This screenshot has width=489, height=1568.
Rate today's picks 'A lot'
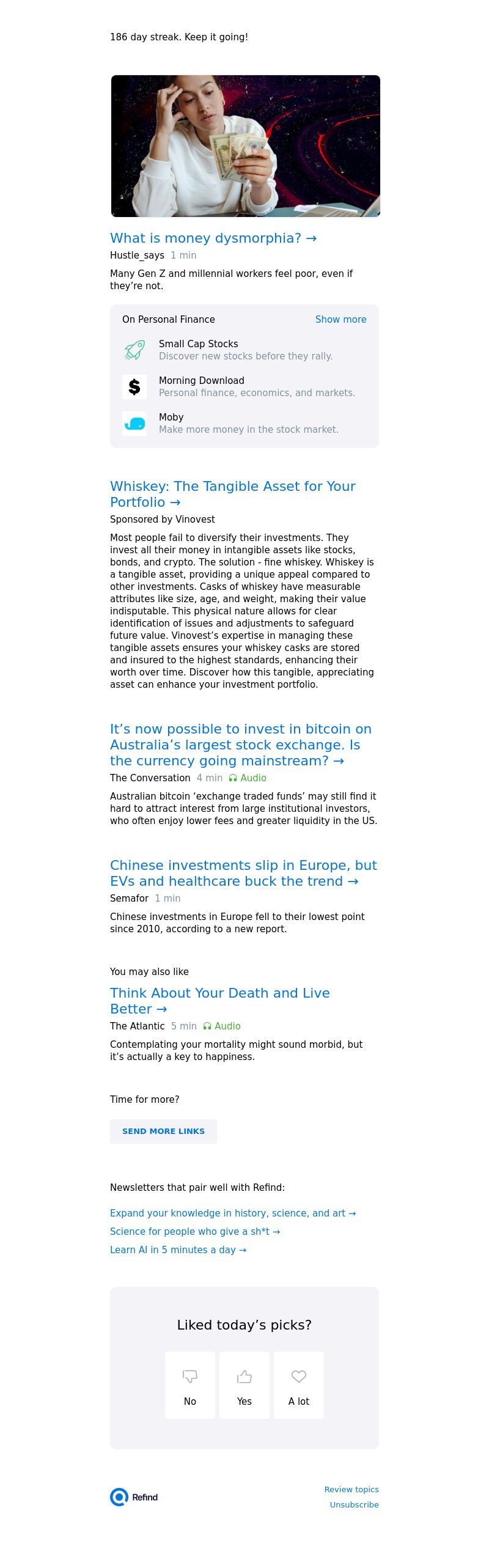pos(299,1385)
